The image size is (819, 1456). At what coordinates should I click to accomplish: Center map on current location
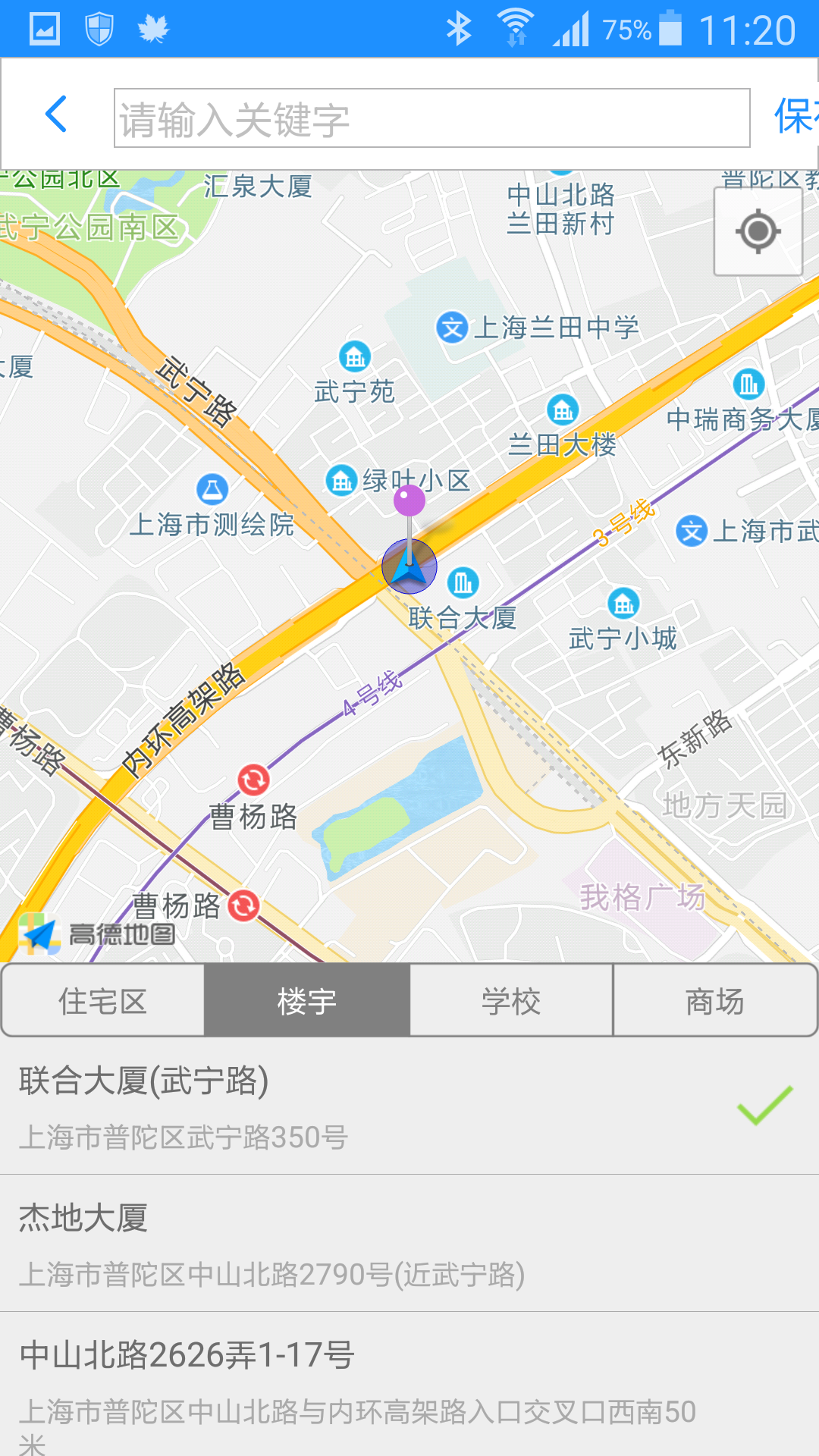tap(758, 231)
